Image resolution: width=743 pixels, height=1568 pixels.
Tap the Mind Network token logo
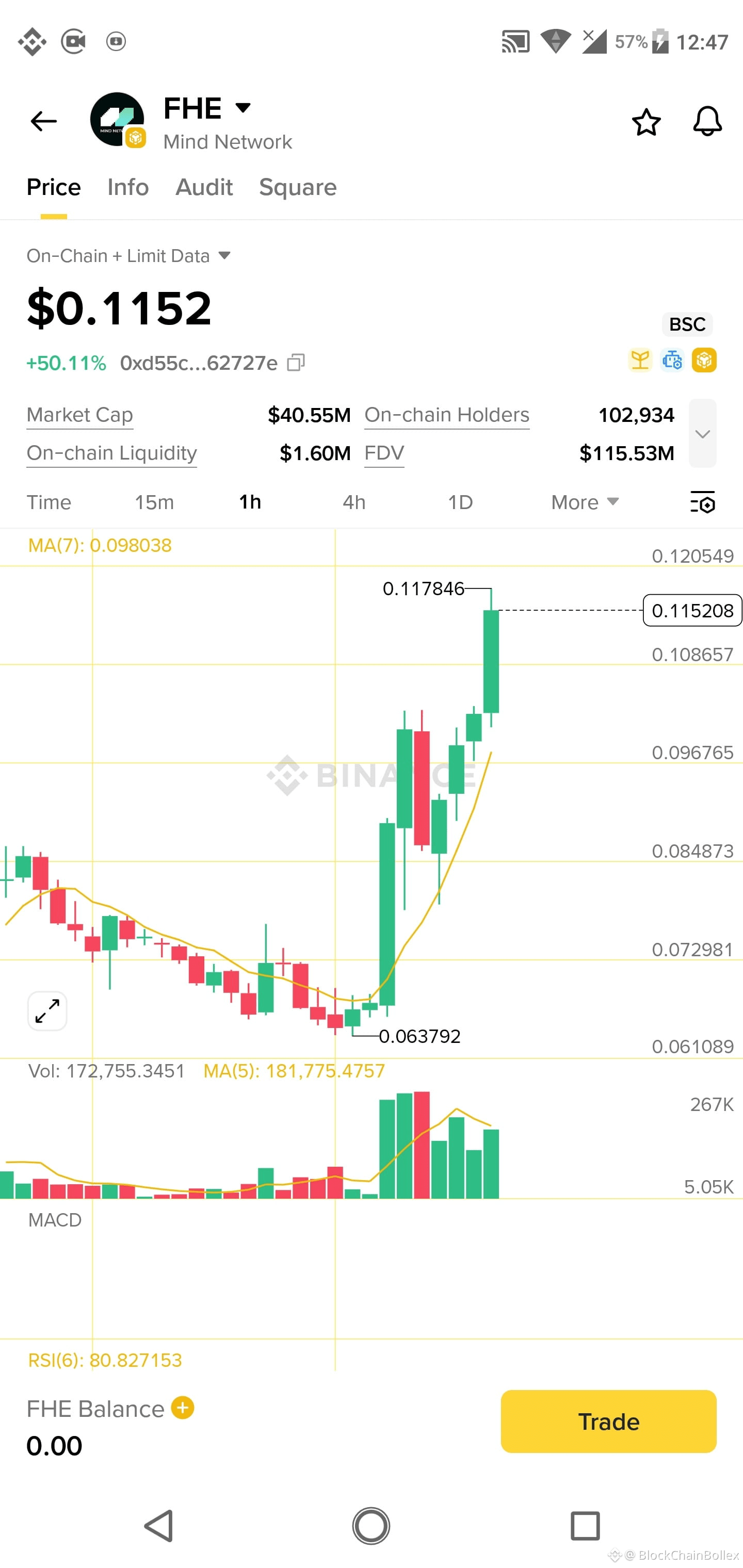[x=117, y=120]
